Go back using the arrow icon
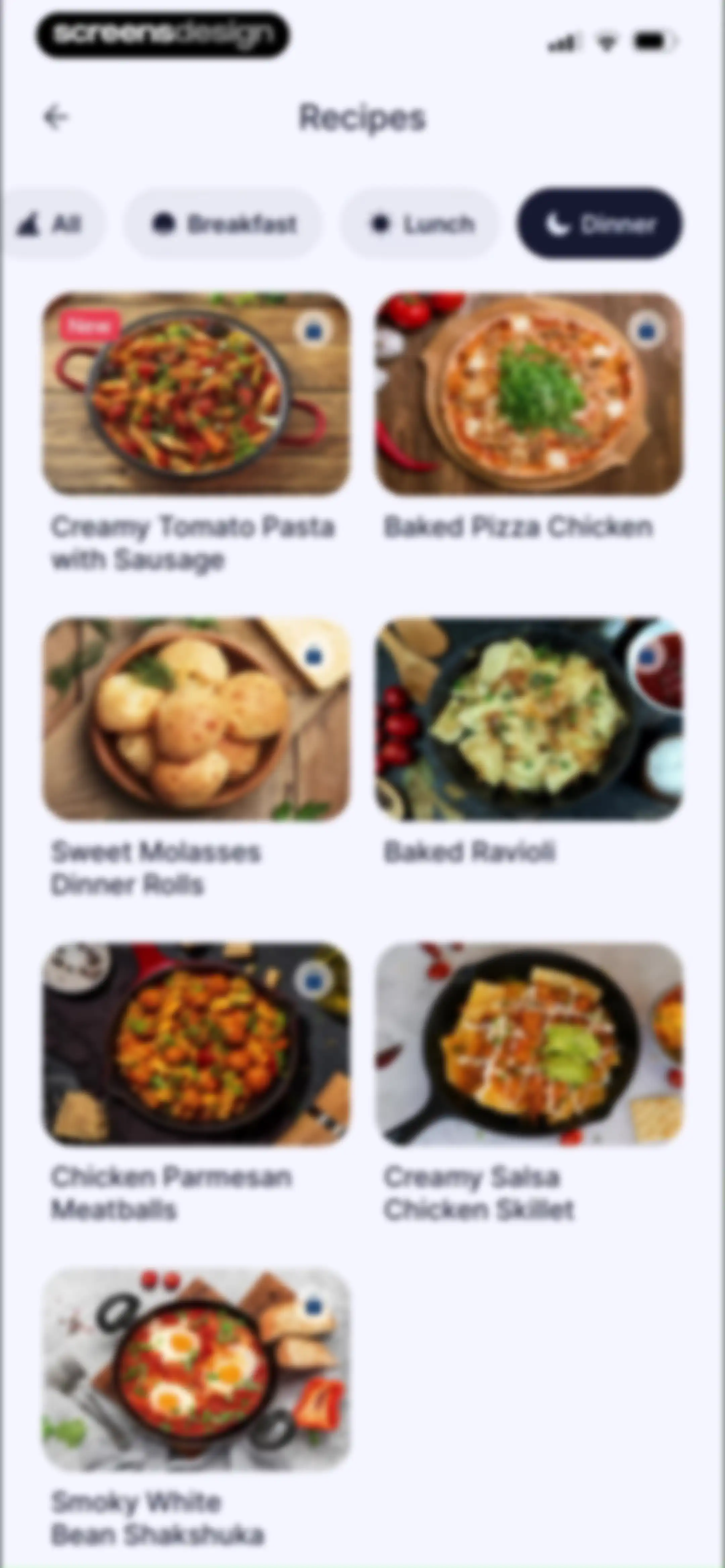 coord(56,117)
